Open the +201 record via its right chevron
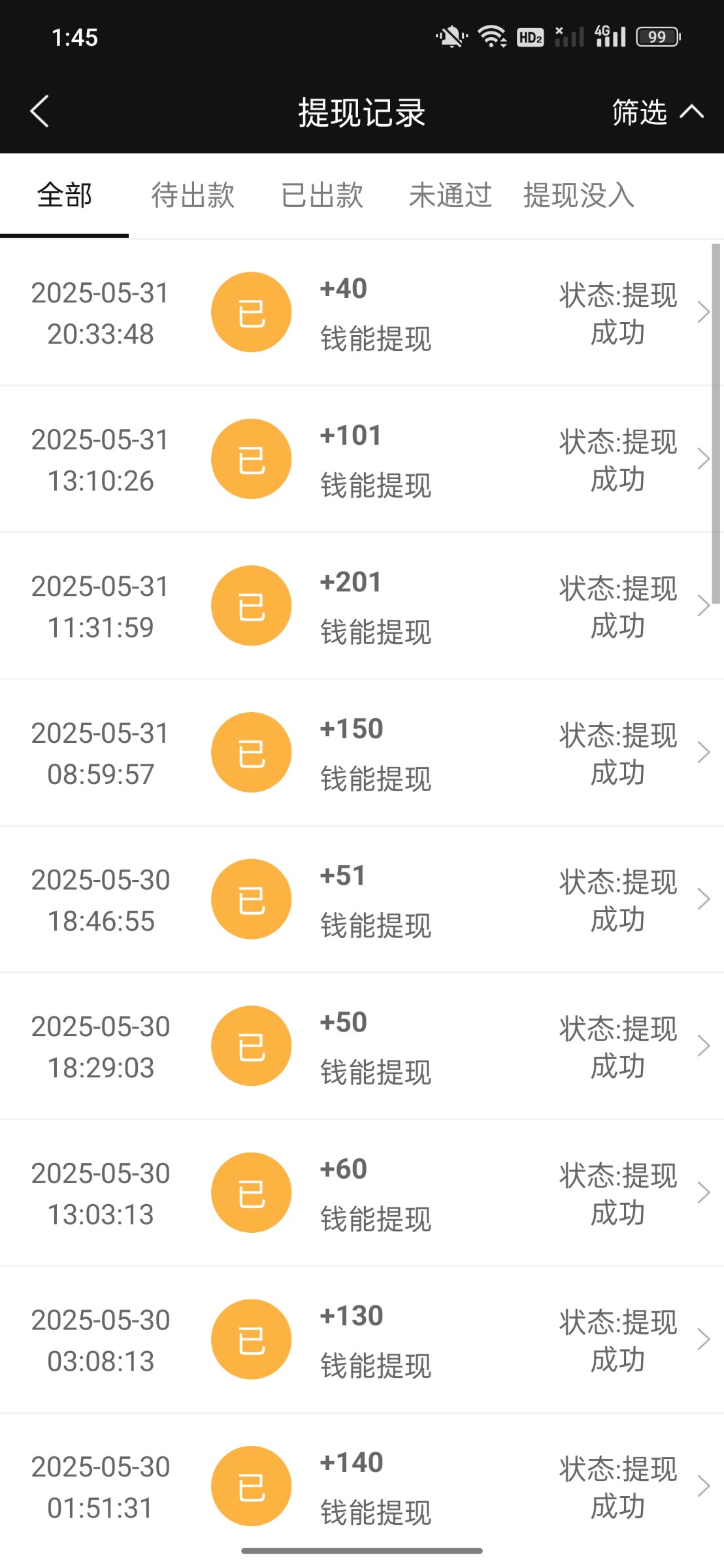The height and width of the screenshot is (1568, 724). point(703,606)
